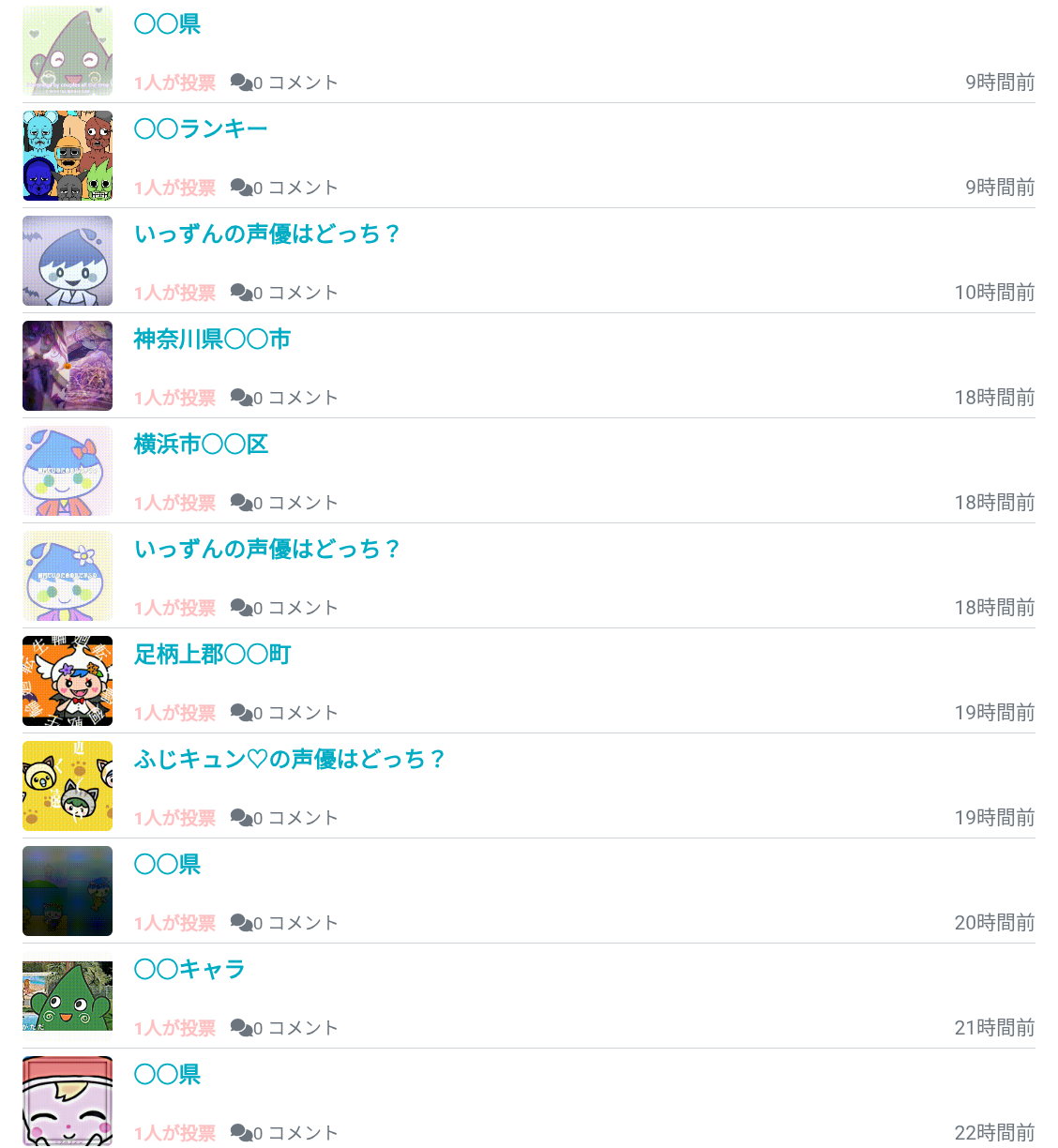This screenshot has width=1058, height=1148.
Task: Open the 〇〇キャラ poll
Action: (x=189, y=970)
